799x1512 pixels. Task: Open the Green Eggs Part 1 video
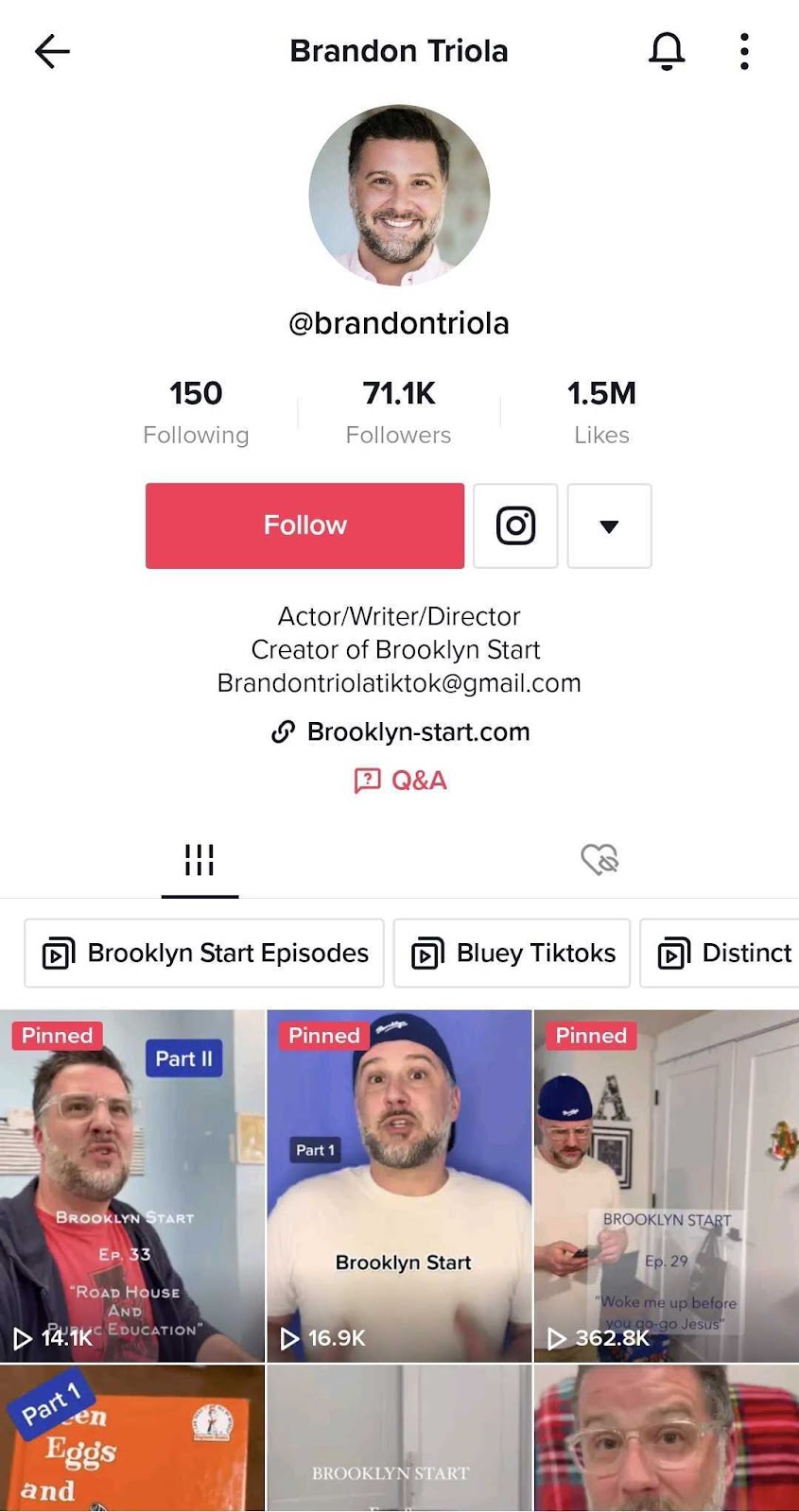point(132,1438)
